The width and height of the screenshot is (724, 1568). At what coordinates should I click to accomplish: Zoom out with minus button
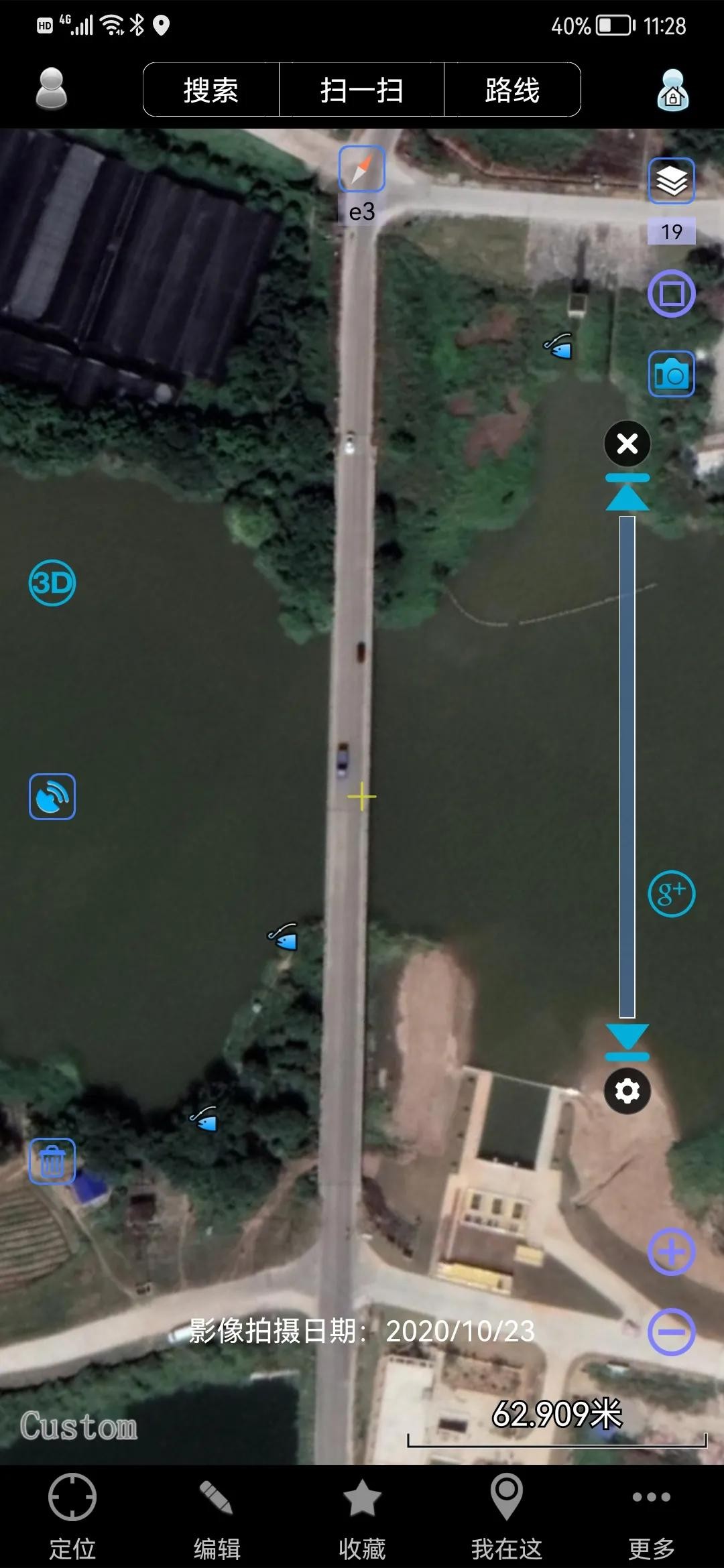pyautogui.click(x=671, y=1332)
